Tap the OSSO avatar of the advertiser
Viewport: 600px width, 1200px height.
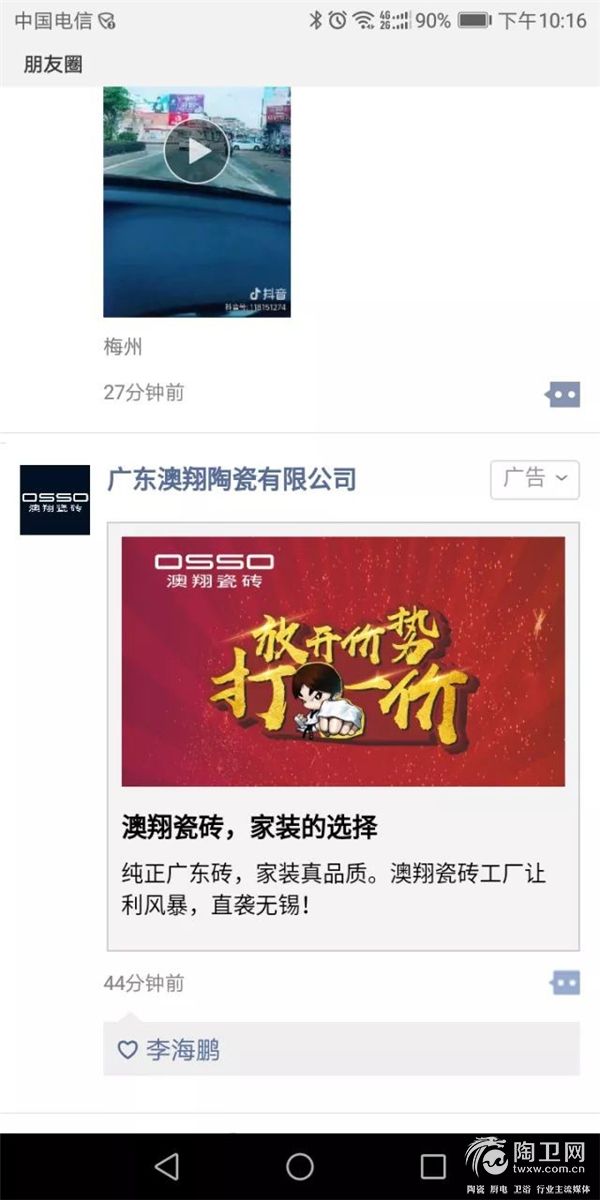pos(55,499)
